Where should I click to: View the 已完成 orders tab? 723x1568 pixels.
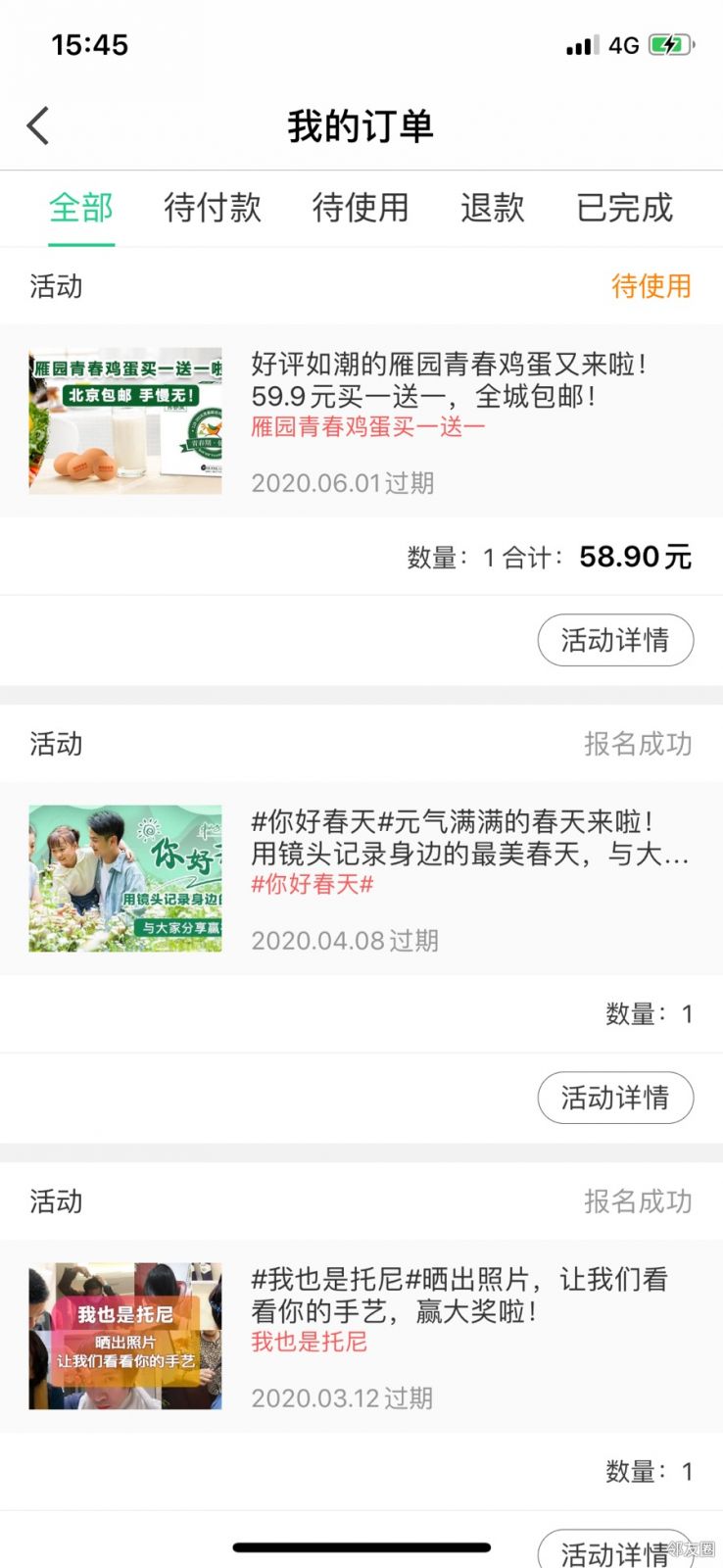625,208
